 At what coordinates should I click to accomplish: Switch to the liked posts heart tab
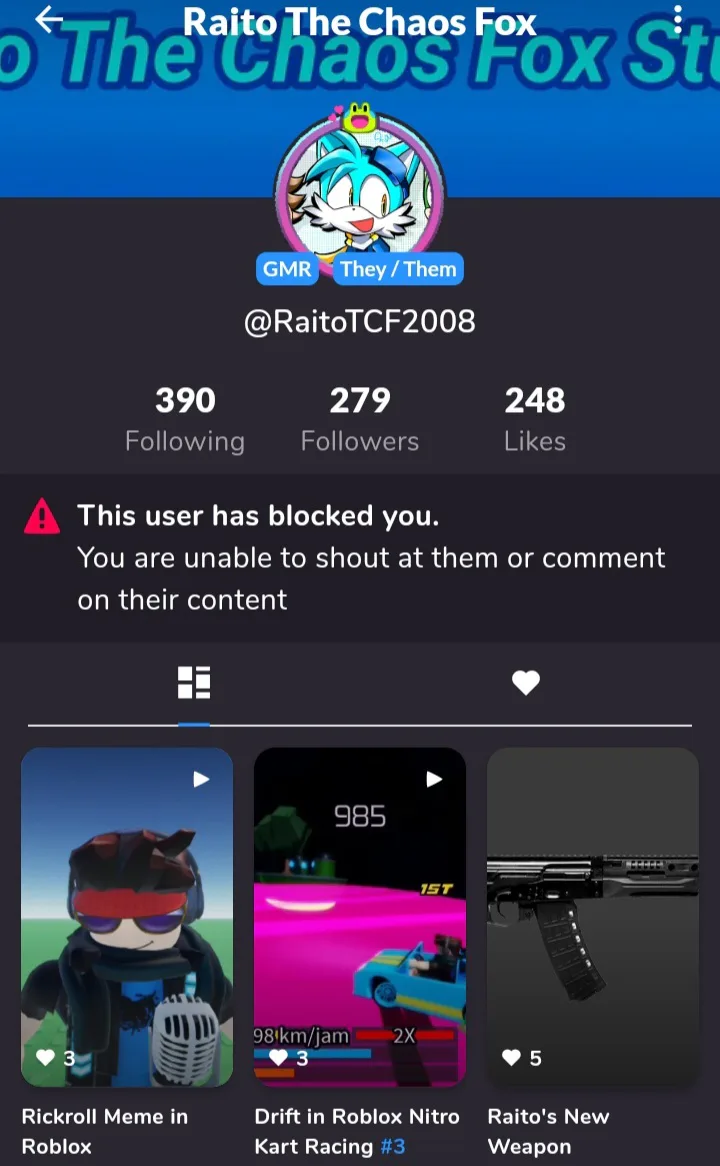[x=526, y=682]
